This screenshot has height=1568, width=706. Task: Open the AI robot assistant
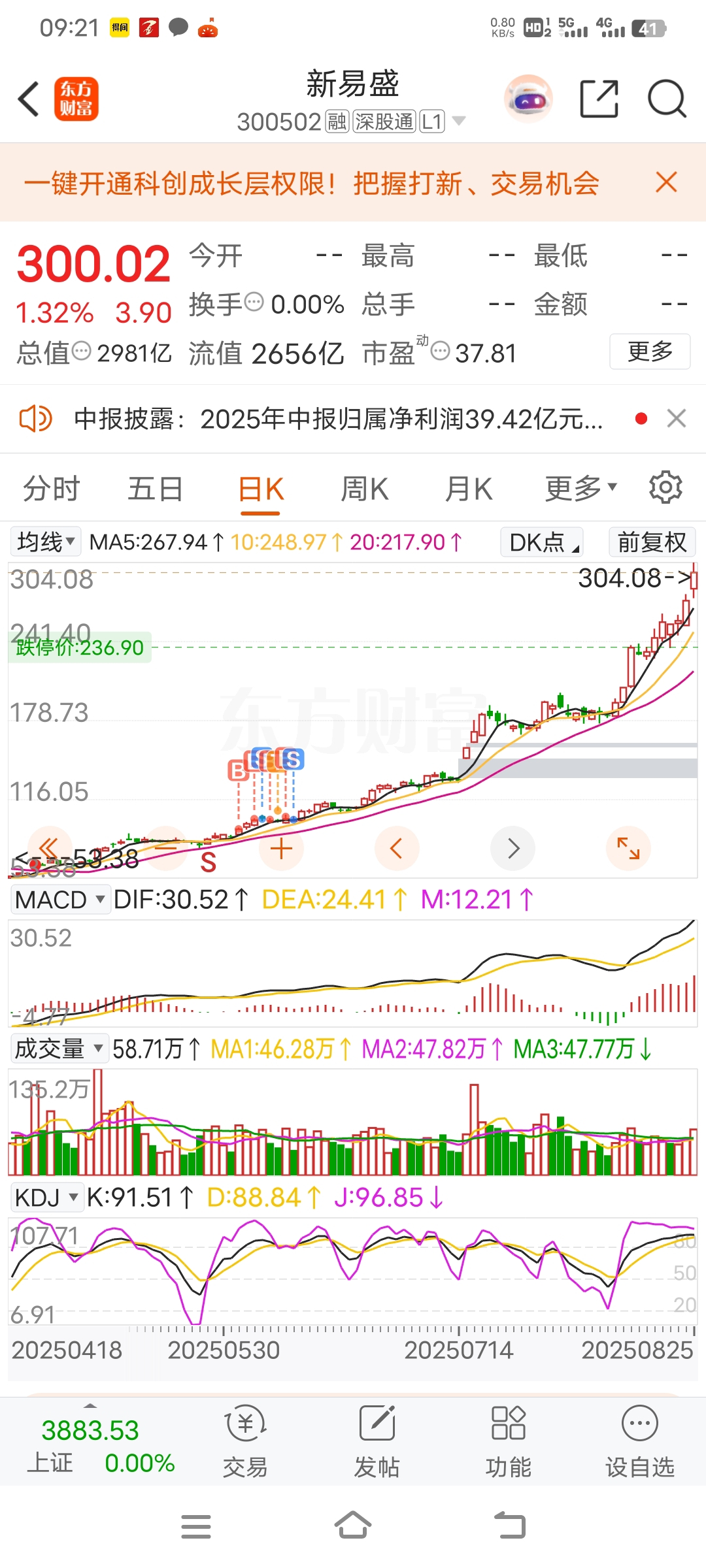[528, 99]
